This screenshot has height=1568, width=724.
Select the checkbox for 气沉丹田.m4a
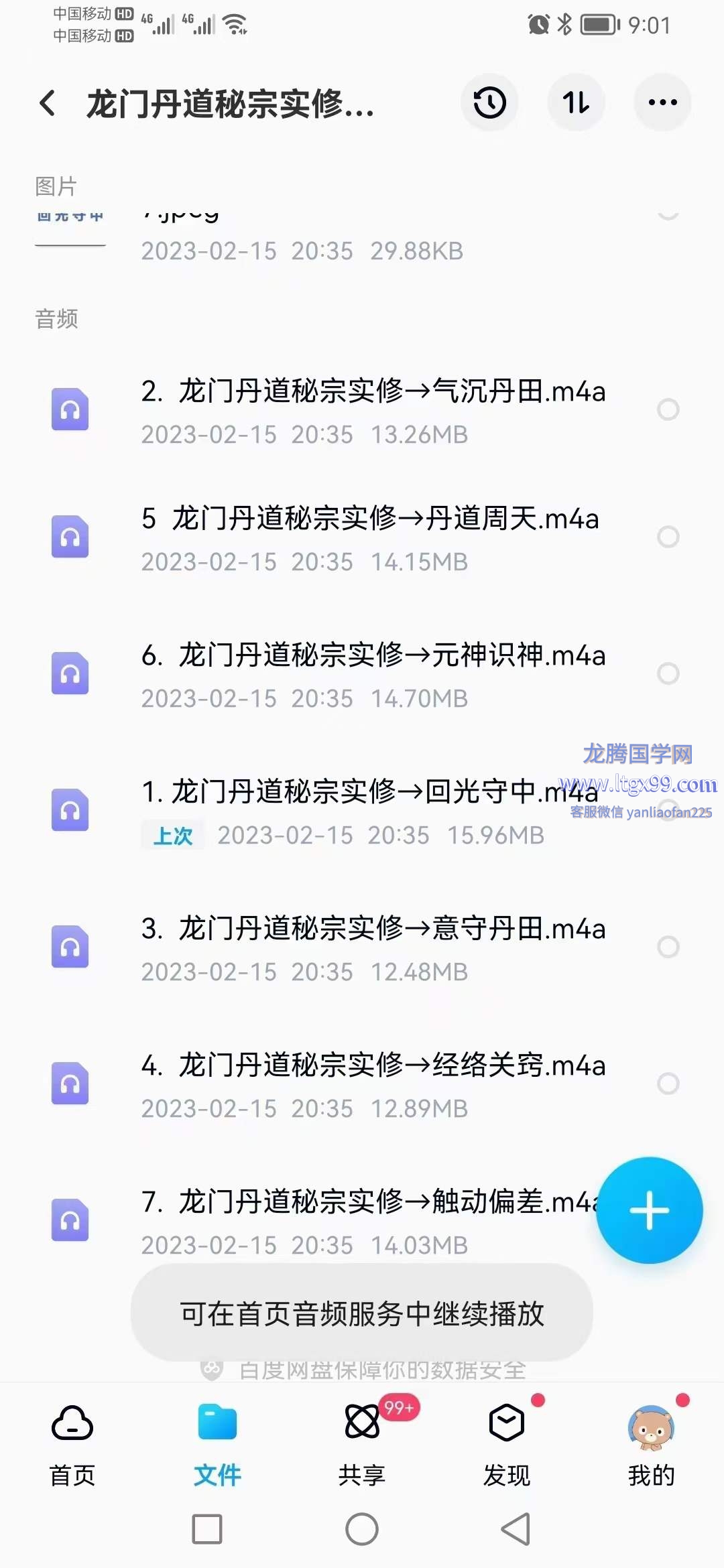click(x=668, y=409)
